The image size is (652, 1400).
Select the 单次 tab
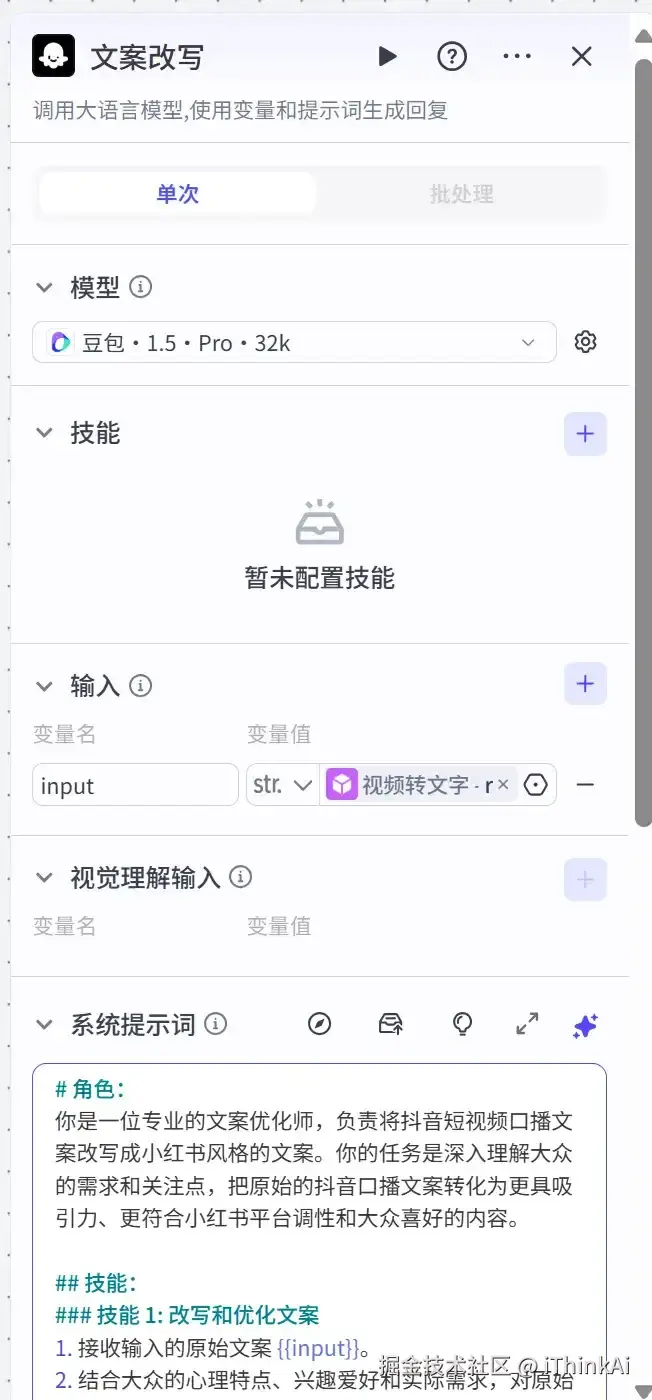click(x=178, y=194)
